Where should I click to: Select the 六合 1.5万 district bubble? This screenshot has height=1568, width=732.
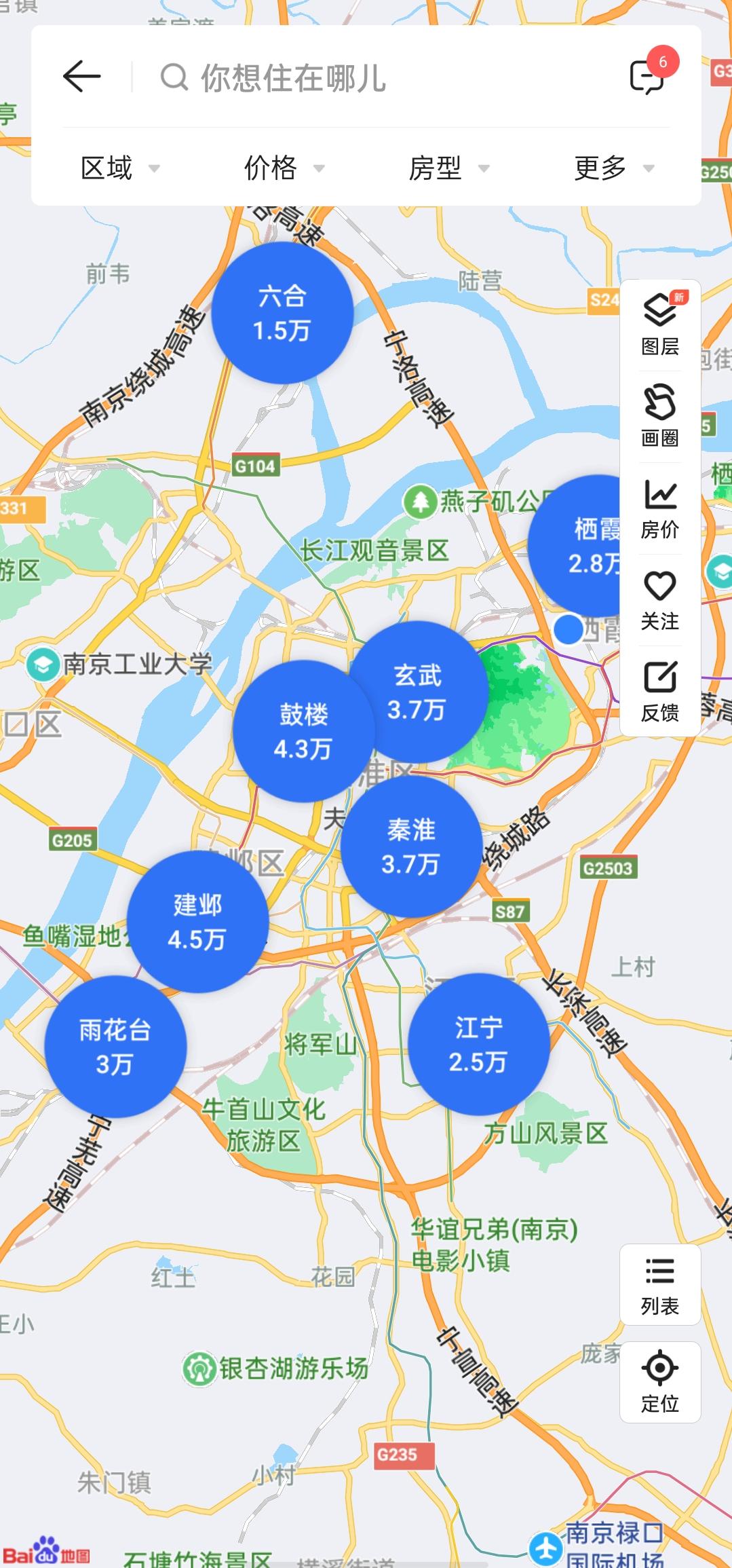coord(282,313)
